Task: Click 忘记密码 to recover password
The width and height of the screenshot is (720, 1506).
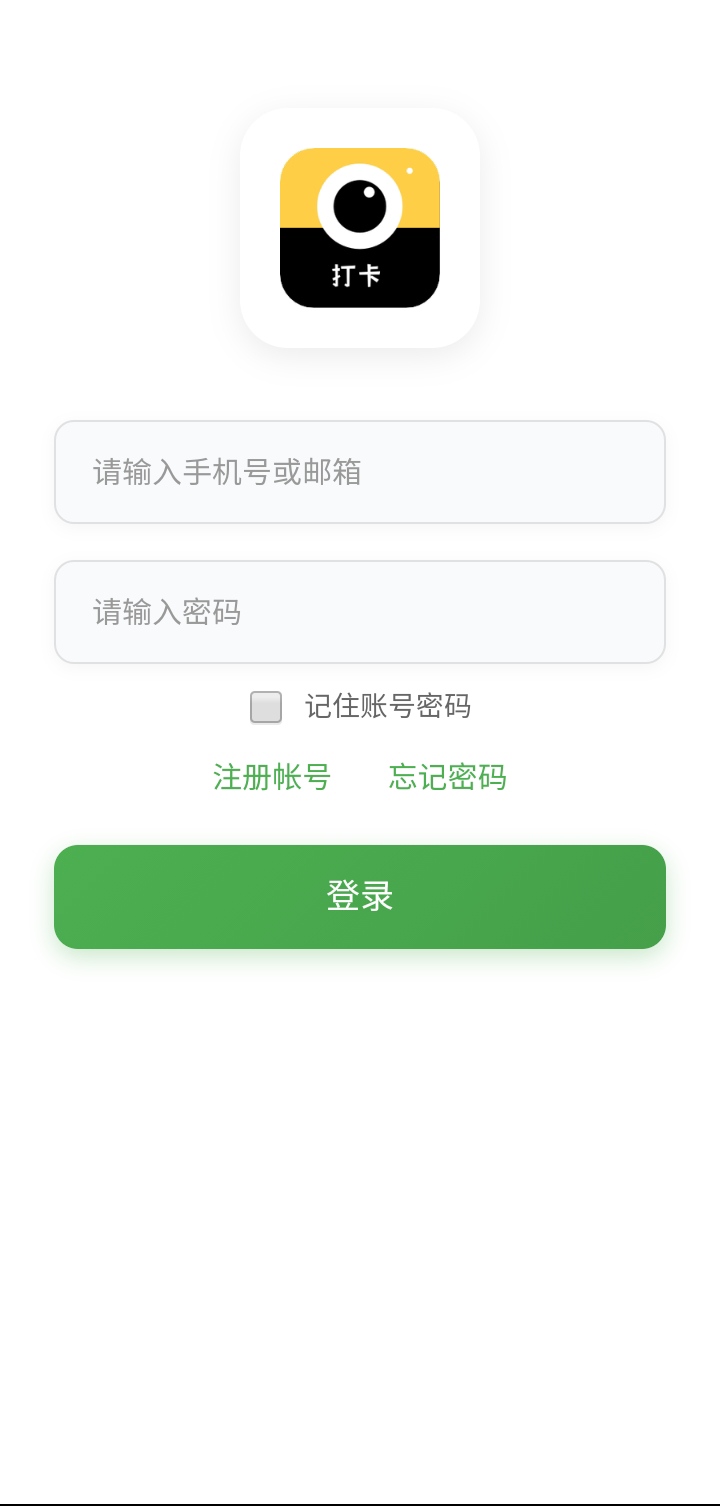Action: 447,778
